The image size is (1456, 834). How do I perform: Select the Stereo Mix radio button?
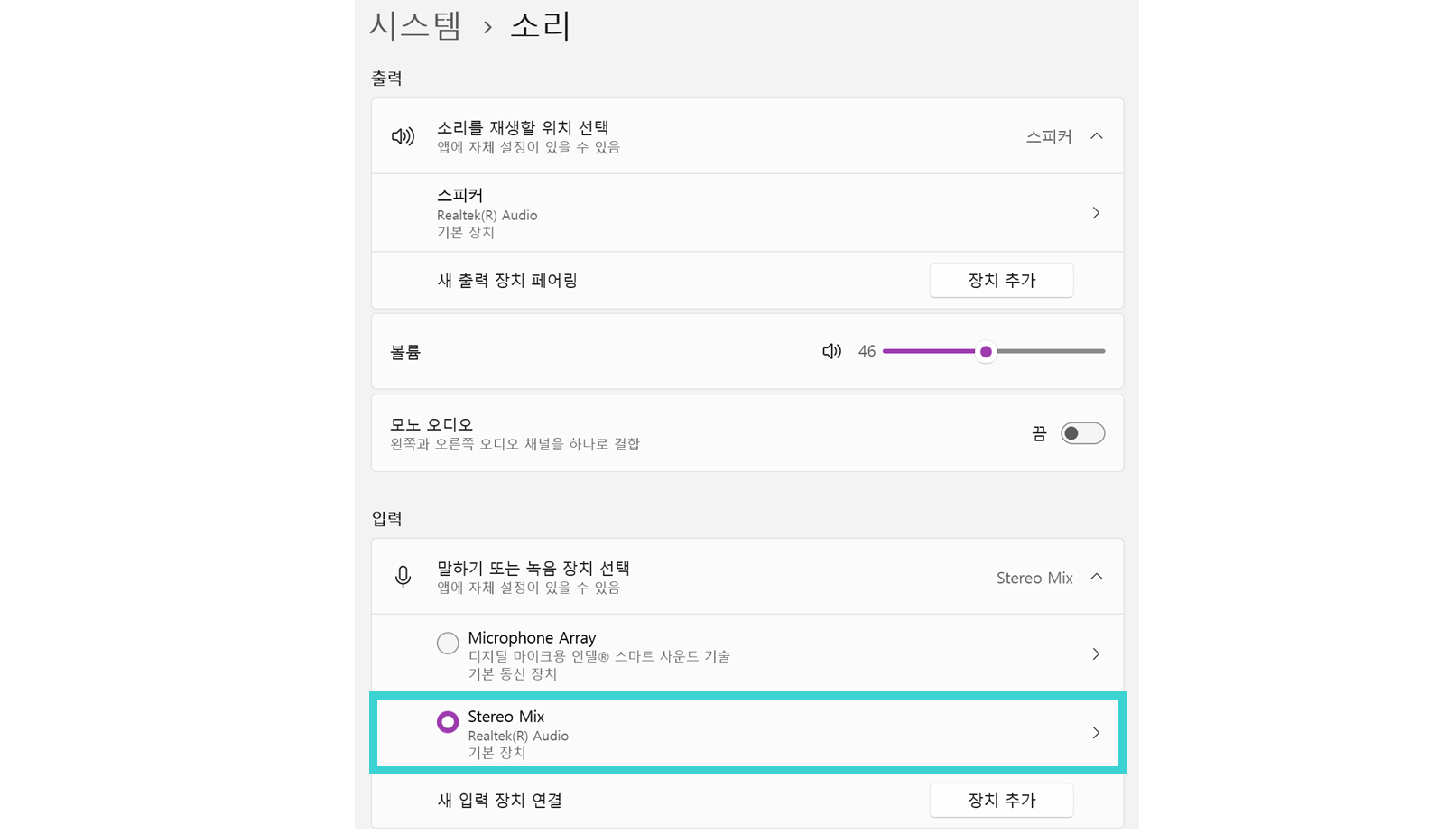click(x=448, y=722)
